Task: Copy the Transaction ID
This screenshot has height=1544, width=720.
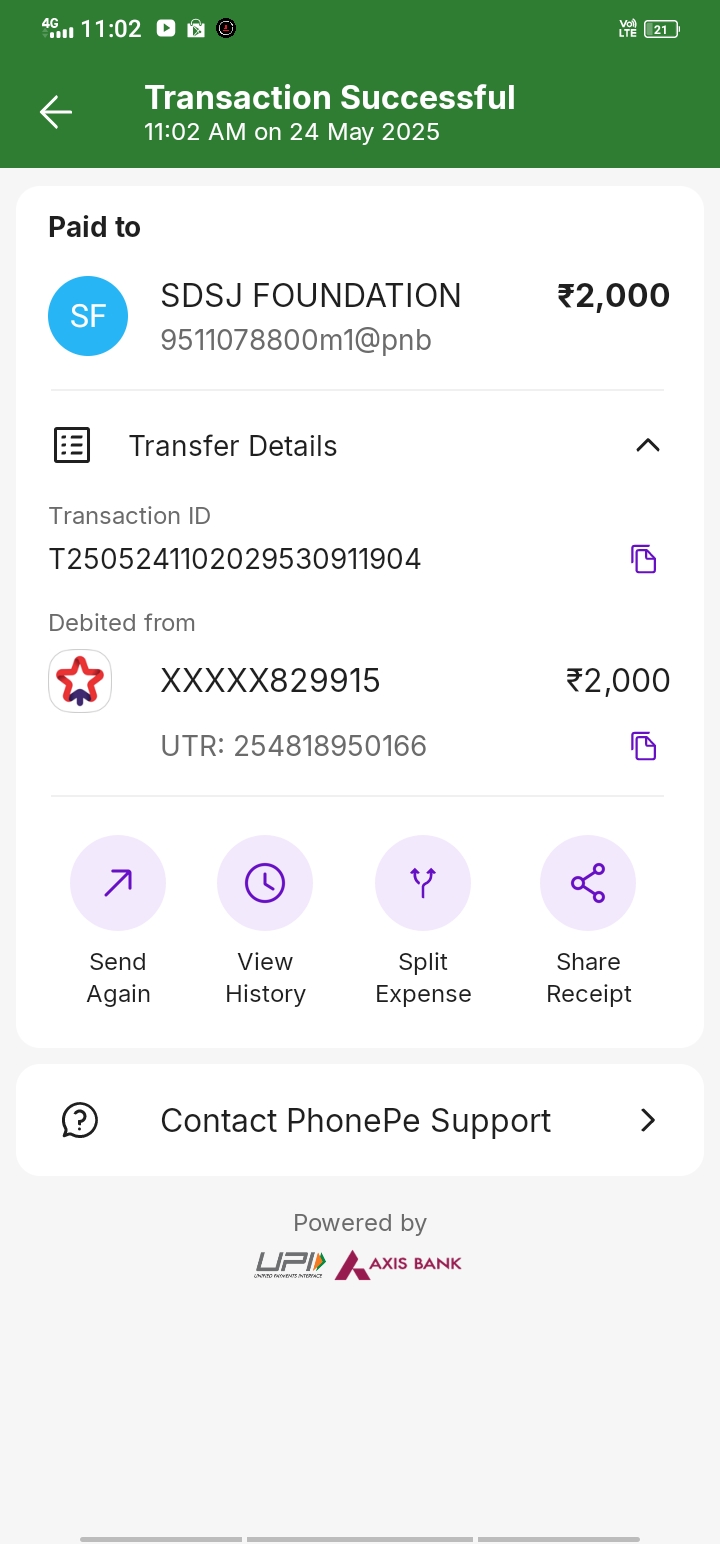Action: (x=644, y=559)
